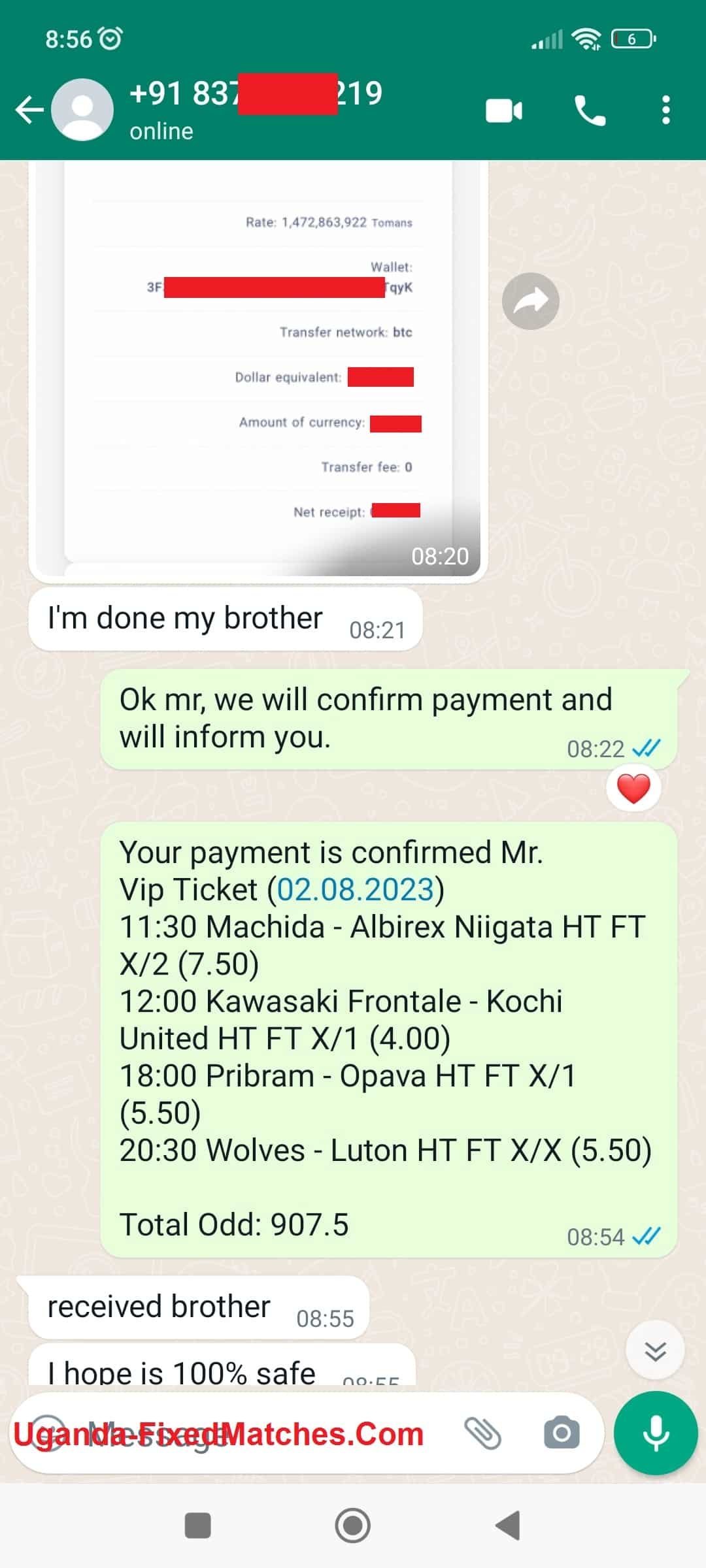The width and height of the screenshot is (706, 1568).
Task: Tap the system home button
Action: (353, 1526)
